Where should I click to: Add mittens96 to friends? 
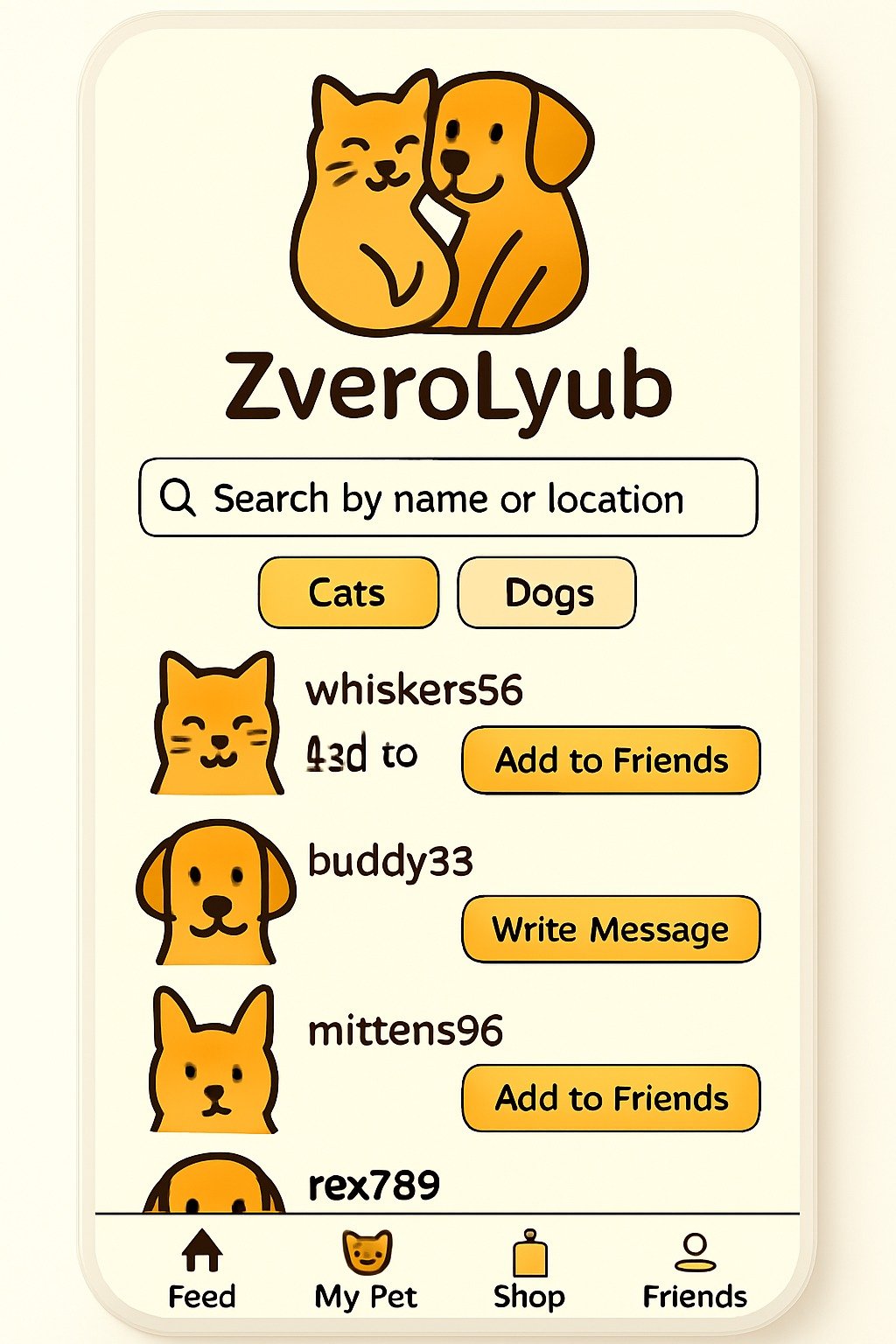point(611,1097)
